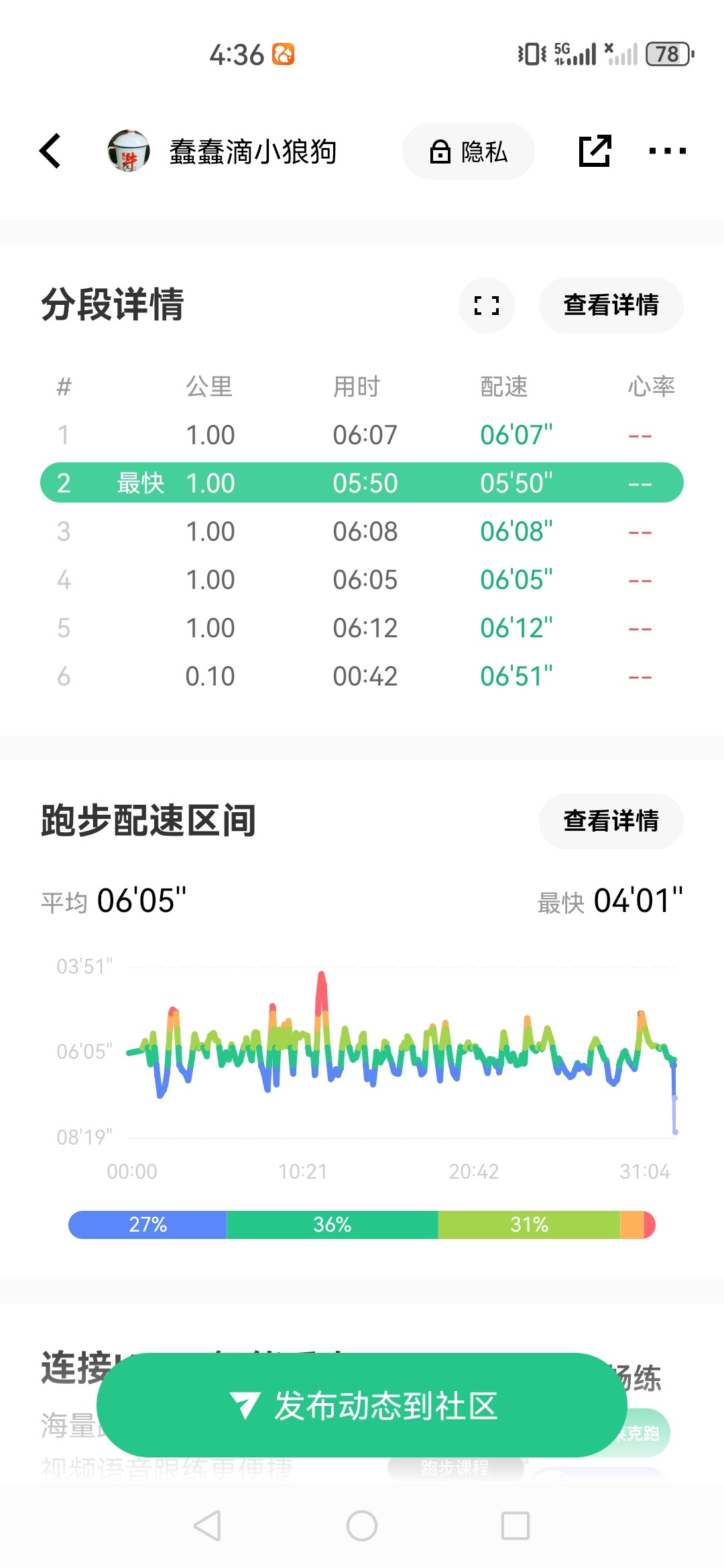Screen dimensions: 724x1568
Task: Tap 查看详情 next to 跑步配速区间
Action: tap(611, 822)
